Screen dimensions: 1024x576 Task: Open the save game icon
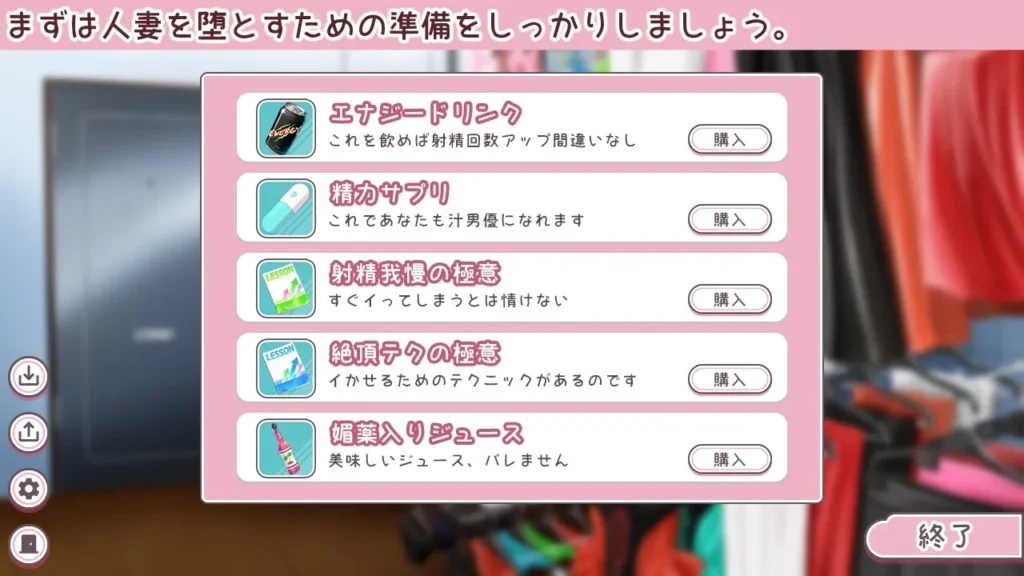click(x=29, y=377)
